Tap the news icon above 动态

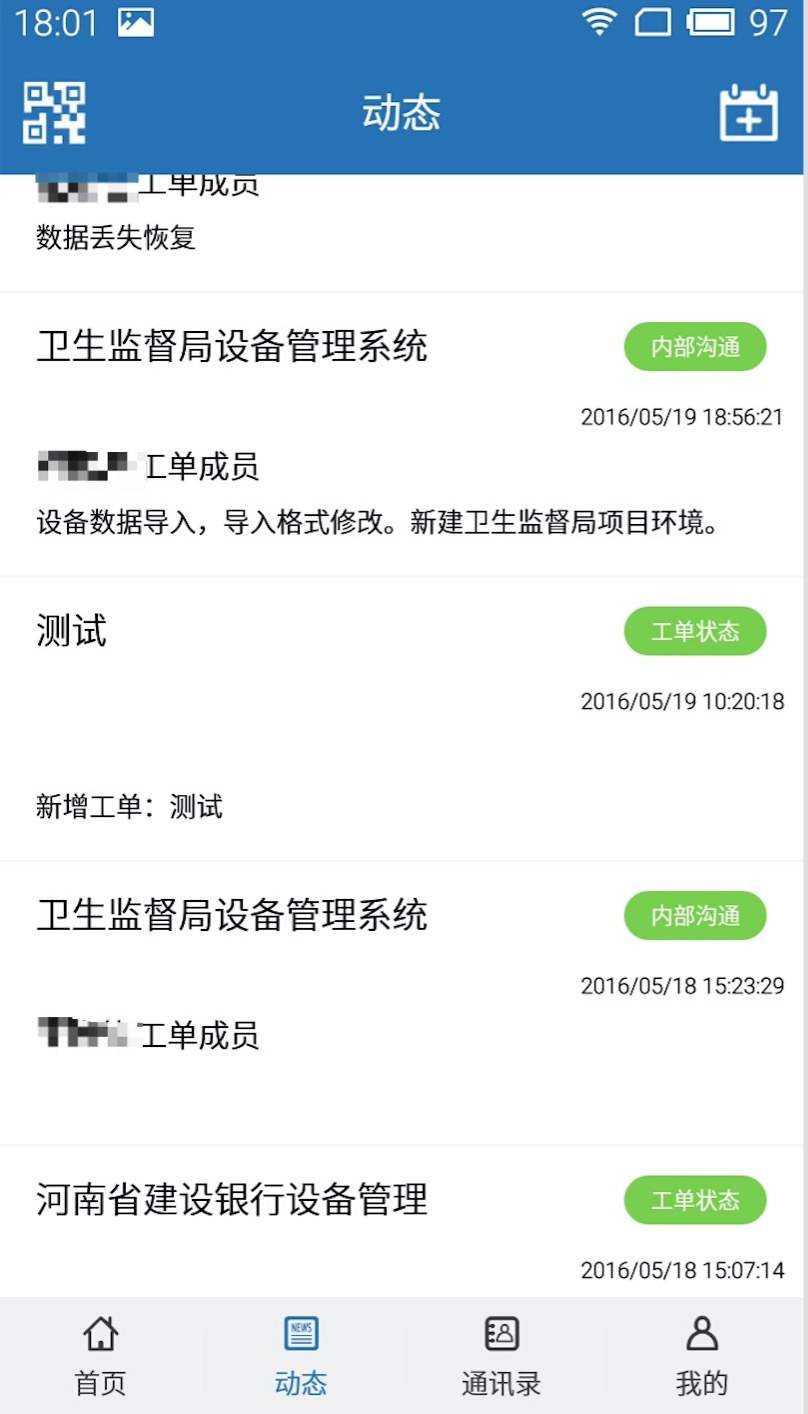click(x=300, y=1331)
